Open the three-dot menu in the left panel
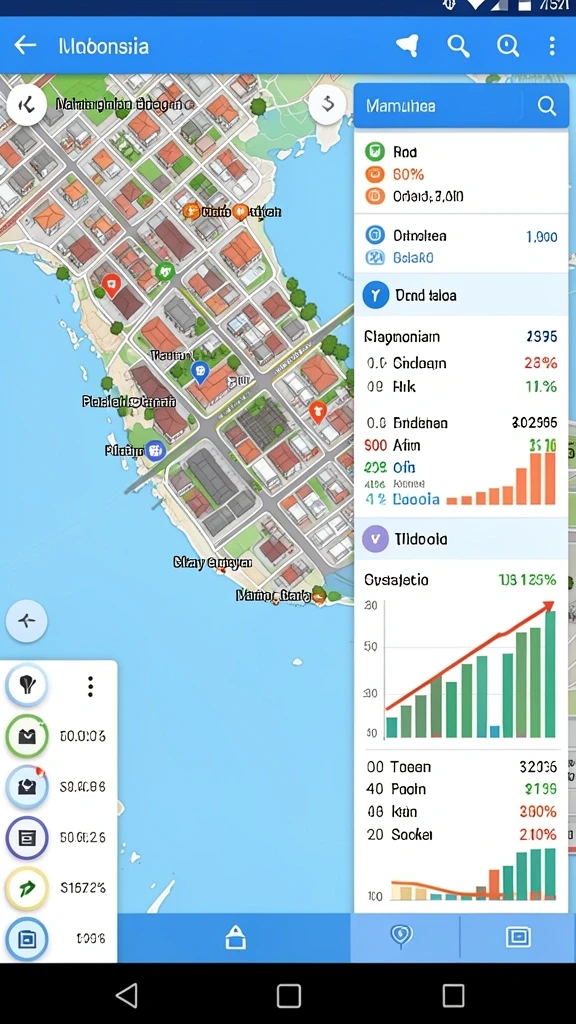 [x=90, y=686]
